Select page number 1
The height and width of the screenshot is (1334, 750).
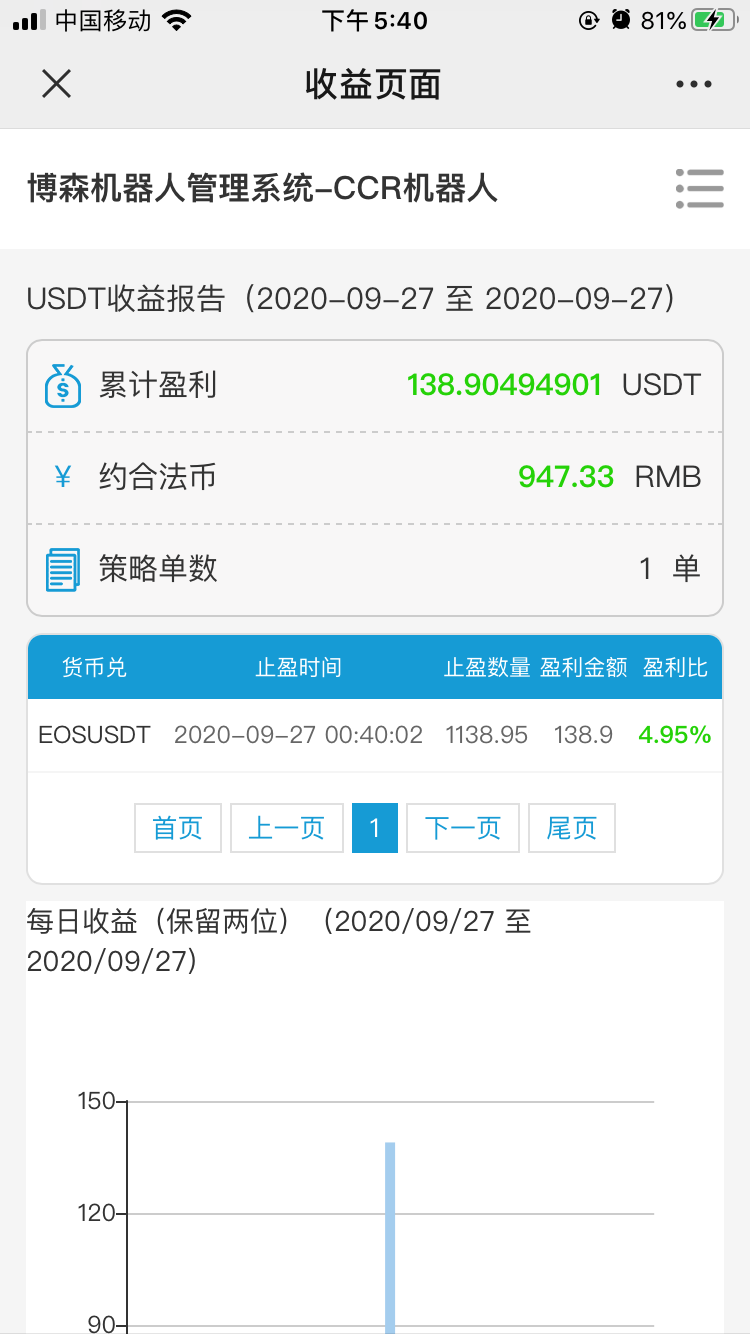pyautogui.click(x=375, y=828)
